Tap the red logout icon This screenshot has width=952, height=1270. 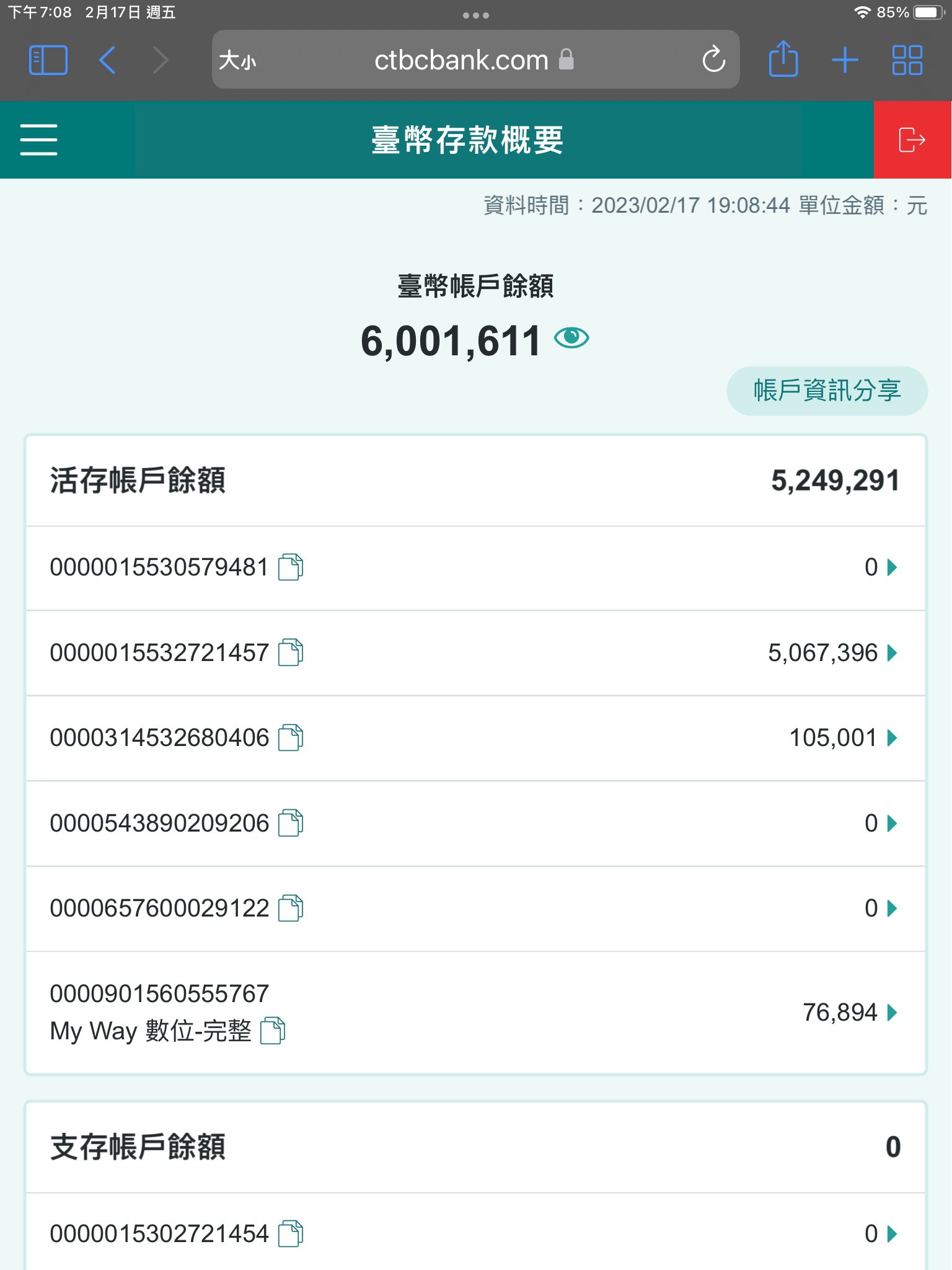click(912, 140)
